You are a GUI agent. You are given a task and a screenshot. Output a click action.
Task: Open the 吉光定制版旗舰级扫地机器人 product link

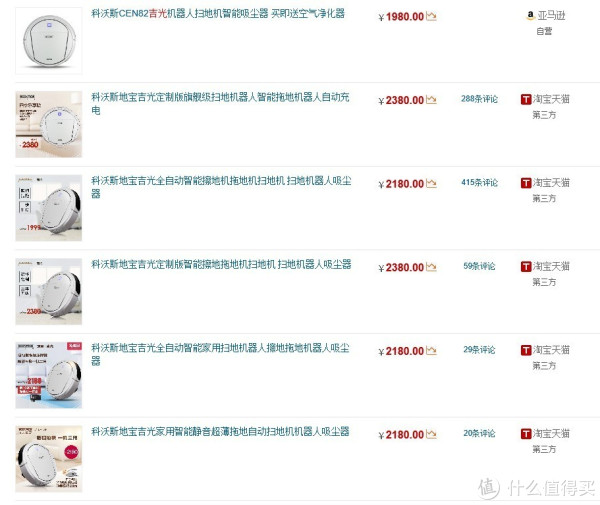click(x=220, y=98)
